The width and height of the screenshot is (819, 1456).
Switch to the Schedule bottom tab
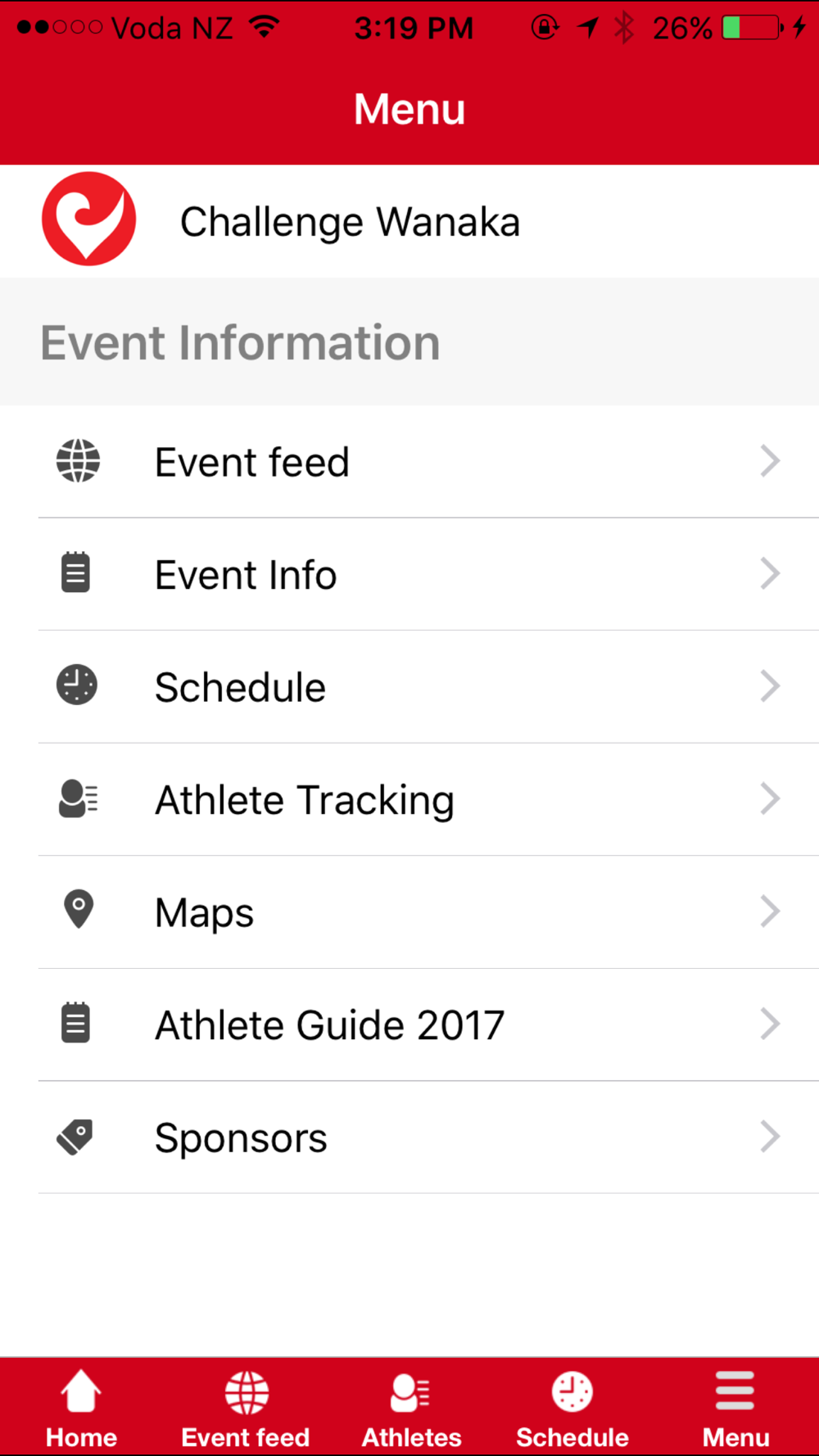click(572, 1408)
